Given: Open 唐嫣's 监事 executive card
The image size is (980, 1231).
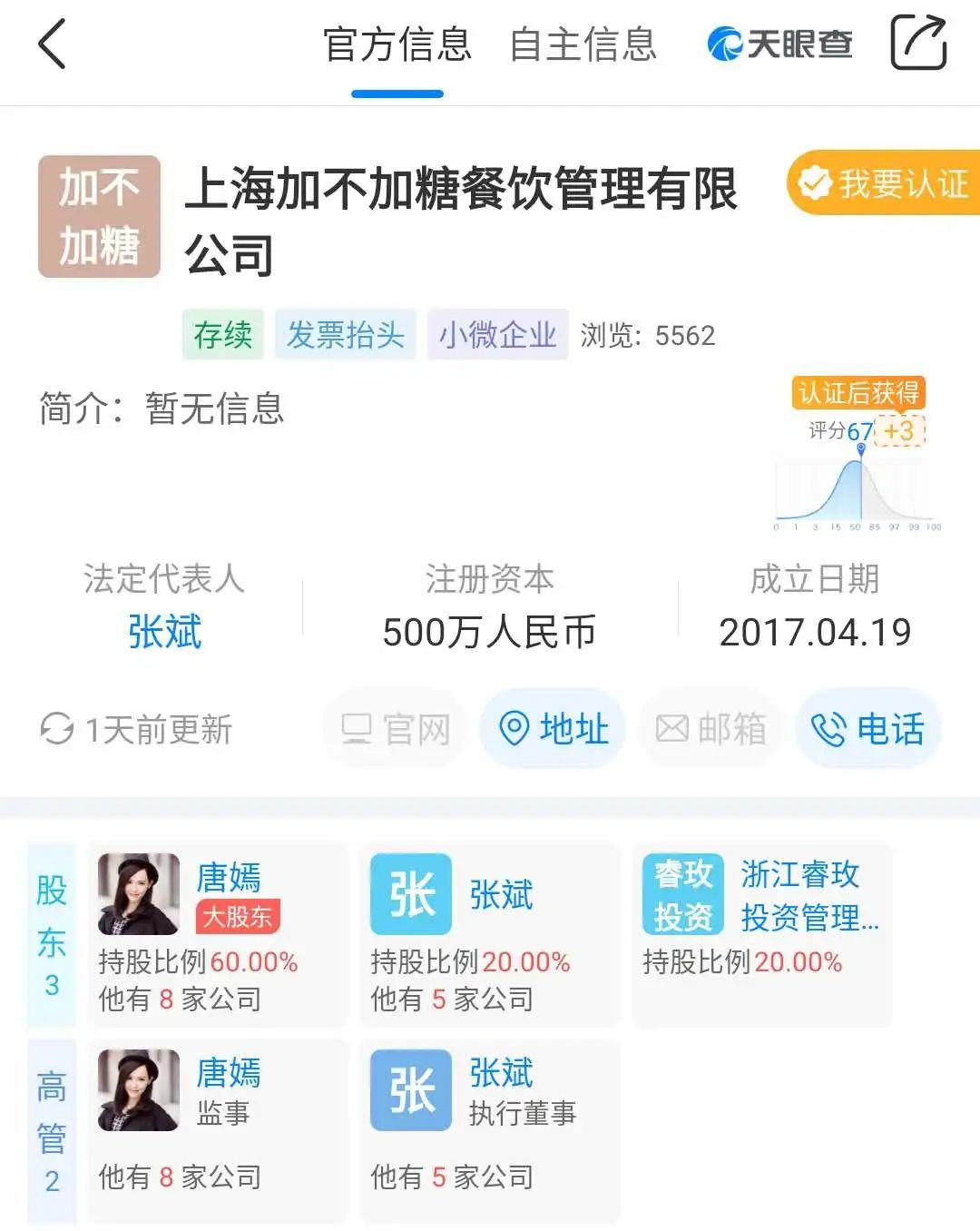Looking at the screenshot, I should pos(218,1129).
